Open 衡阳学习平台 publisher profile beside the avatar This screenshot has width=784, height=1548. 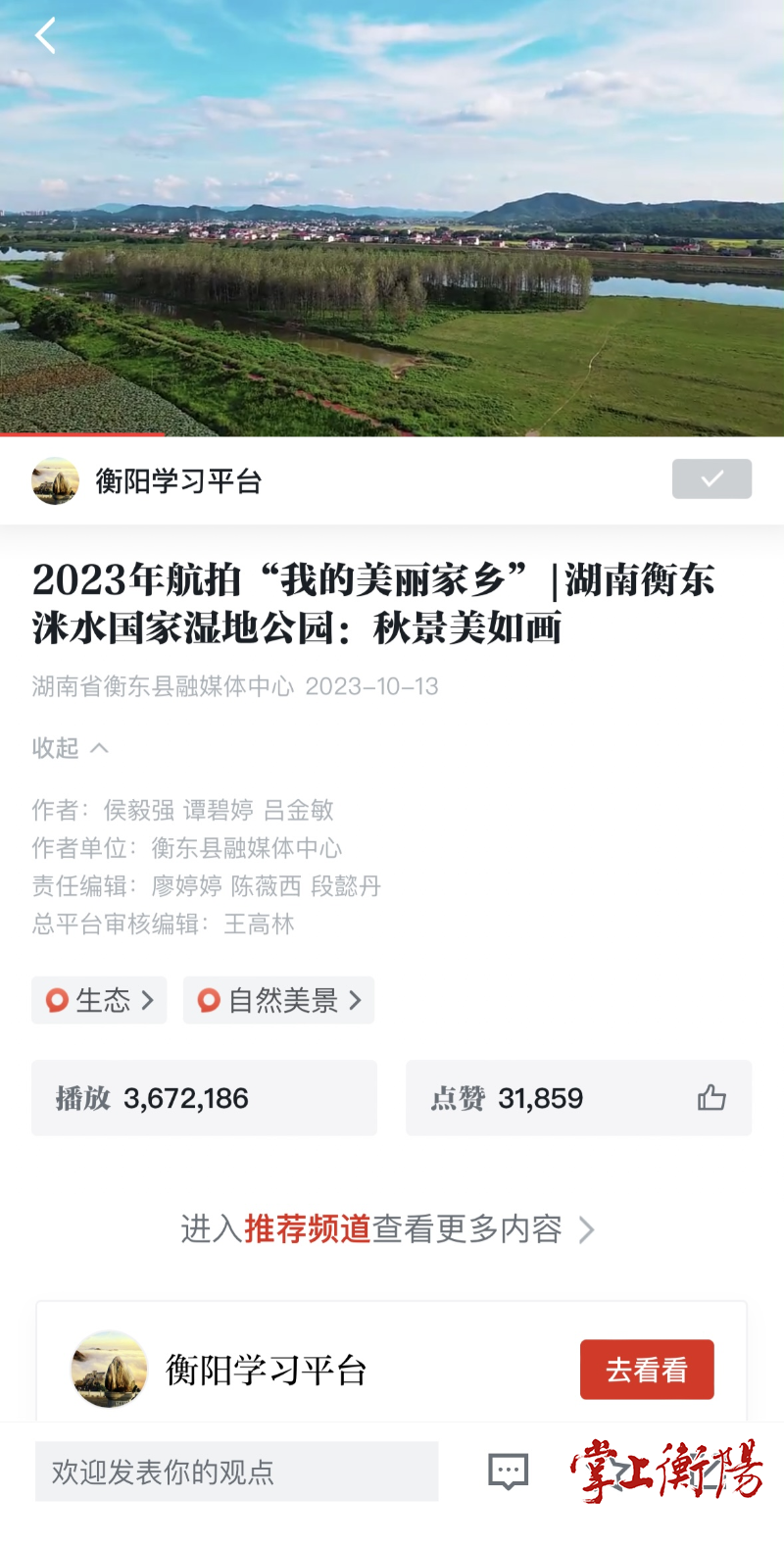coord(177,481)
